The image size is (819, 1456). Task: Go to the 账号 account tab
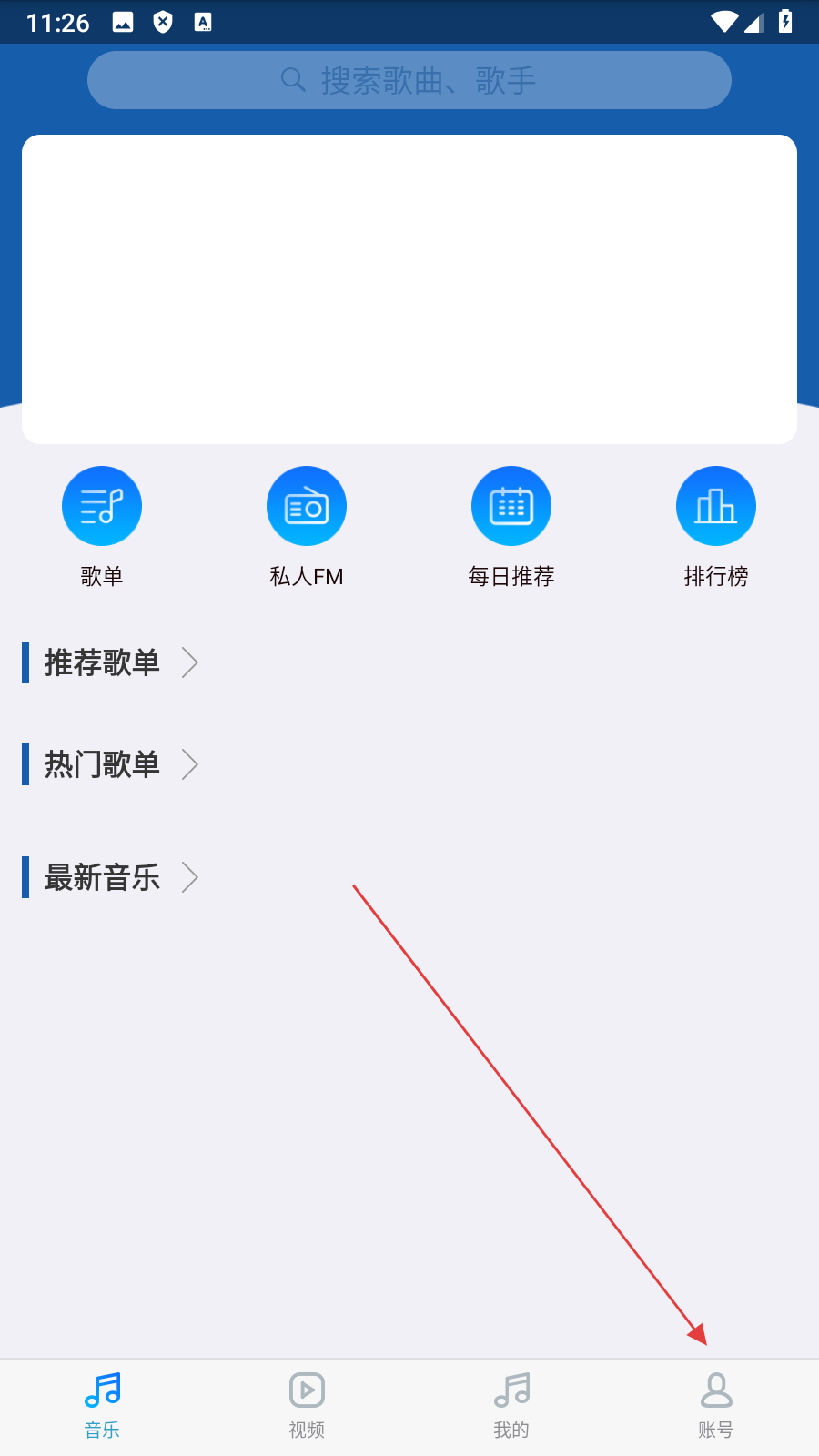coord(716,1405)
